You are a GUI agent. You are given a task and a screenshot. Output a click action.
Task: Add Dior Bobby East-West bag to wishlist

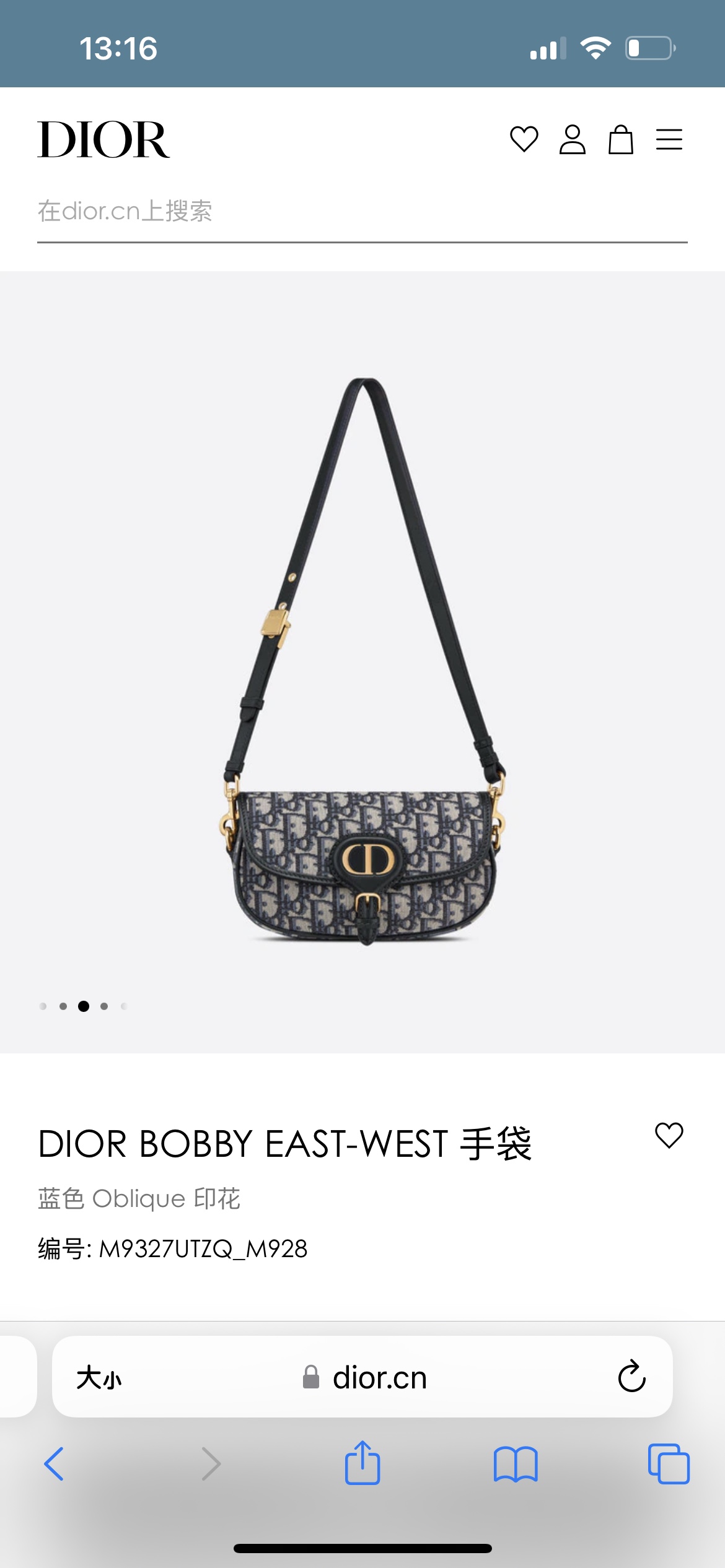[x=669, y=1135]
